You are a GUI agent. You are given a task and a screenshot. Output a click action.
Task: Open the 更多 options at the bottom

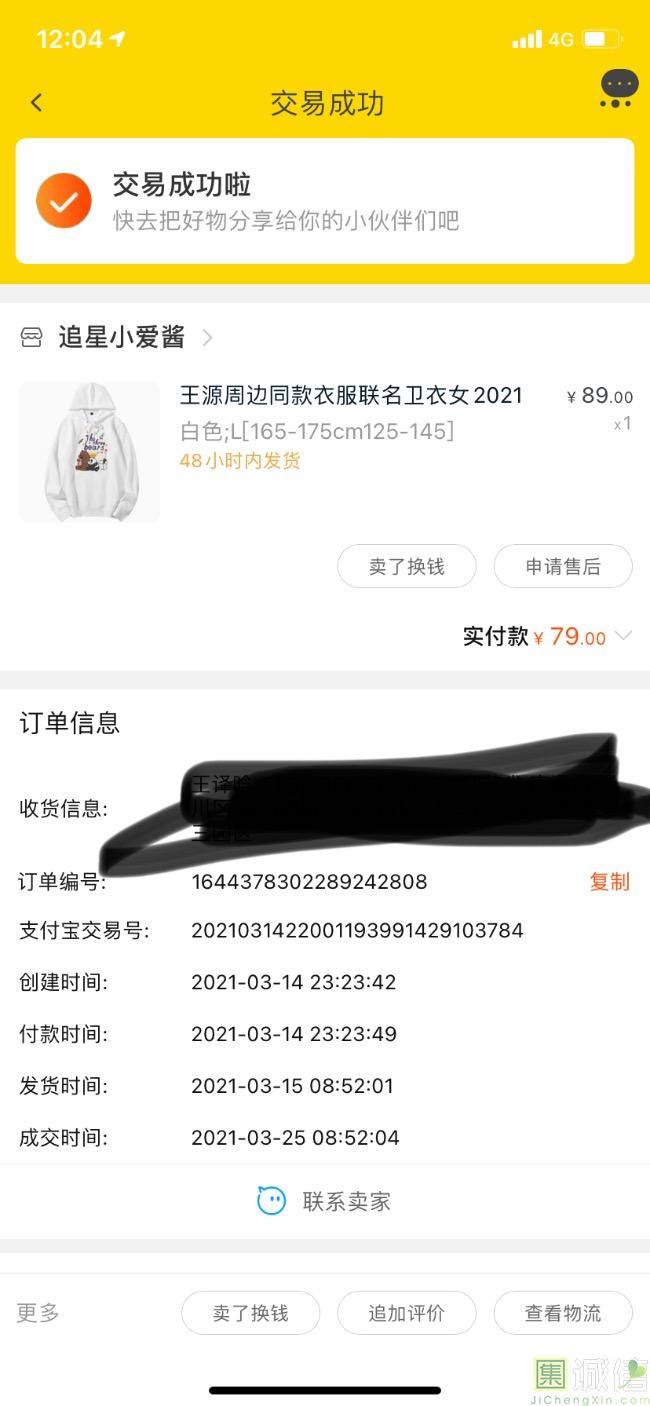coord(38,1313)
